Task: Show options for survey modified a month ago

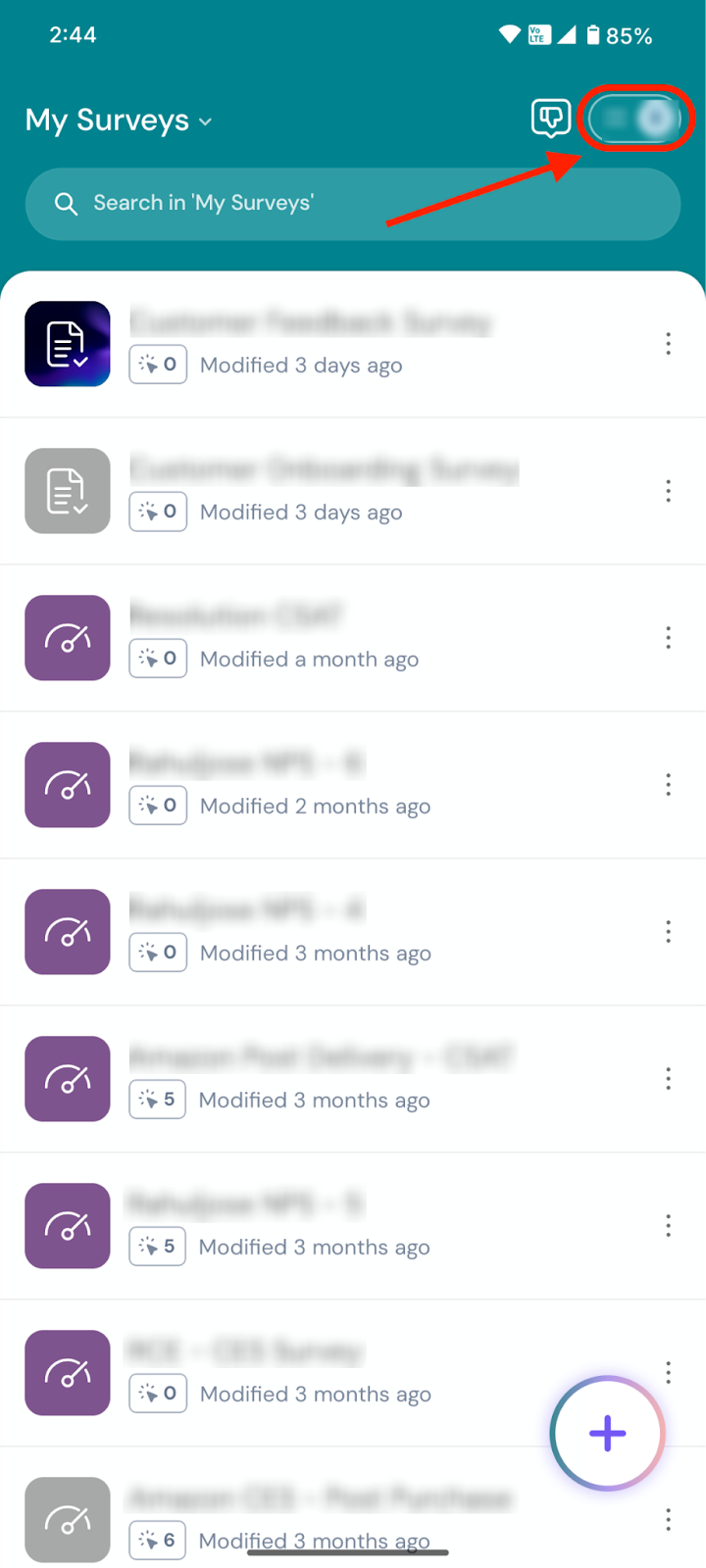Action: pyautogui.click(x=668, y=638)
